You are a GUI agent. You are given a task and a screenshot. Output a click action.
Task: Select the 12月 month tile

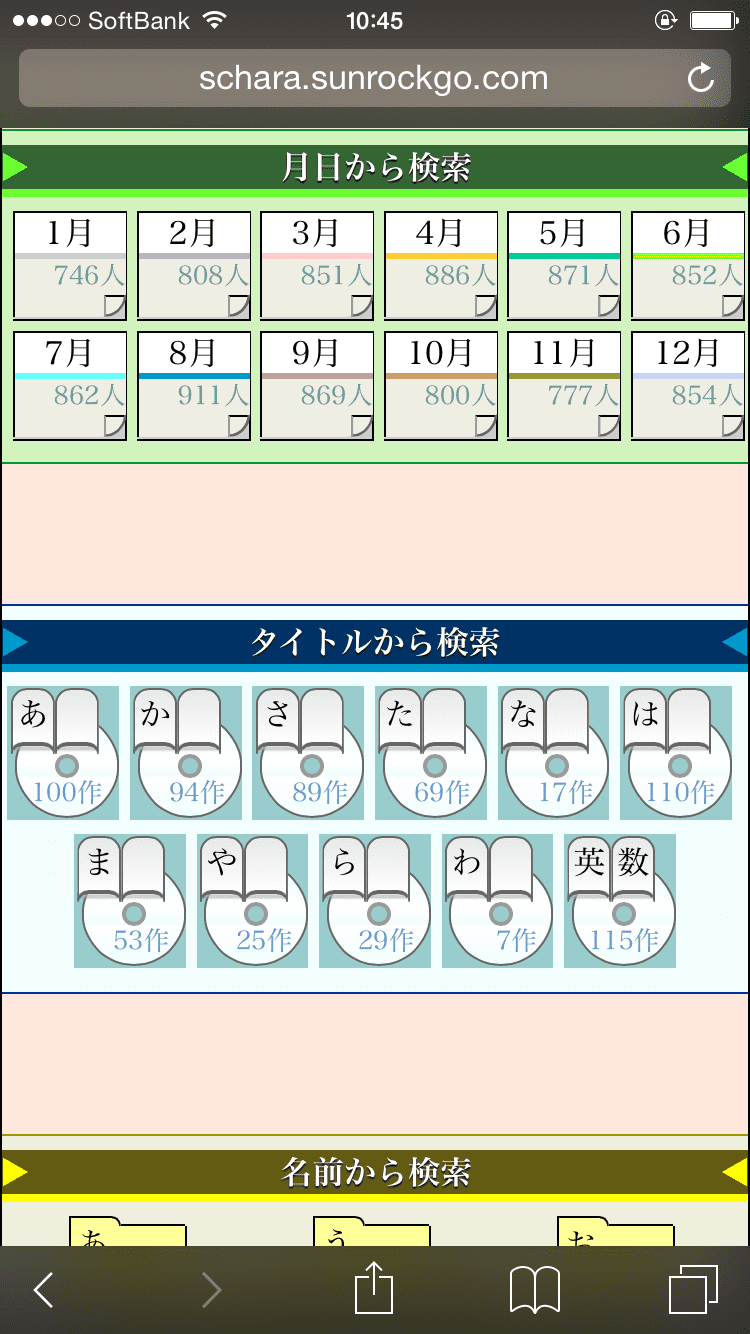(687, 385)
